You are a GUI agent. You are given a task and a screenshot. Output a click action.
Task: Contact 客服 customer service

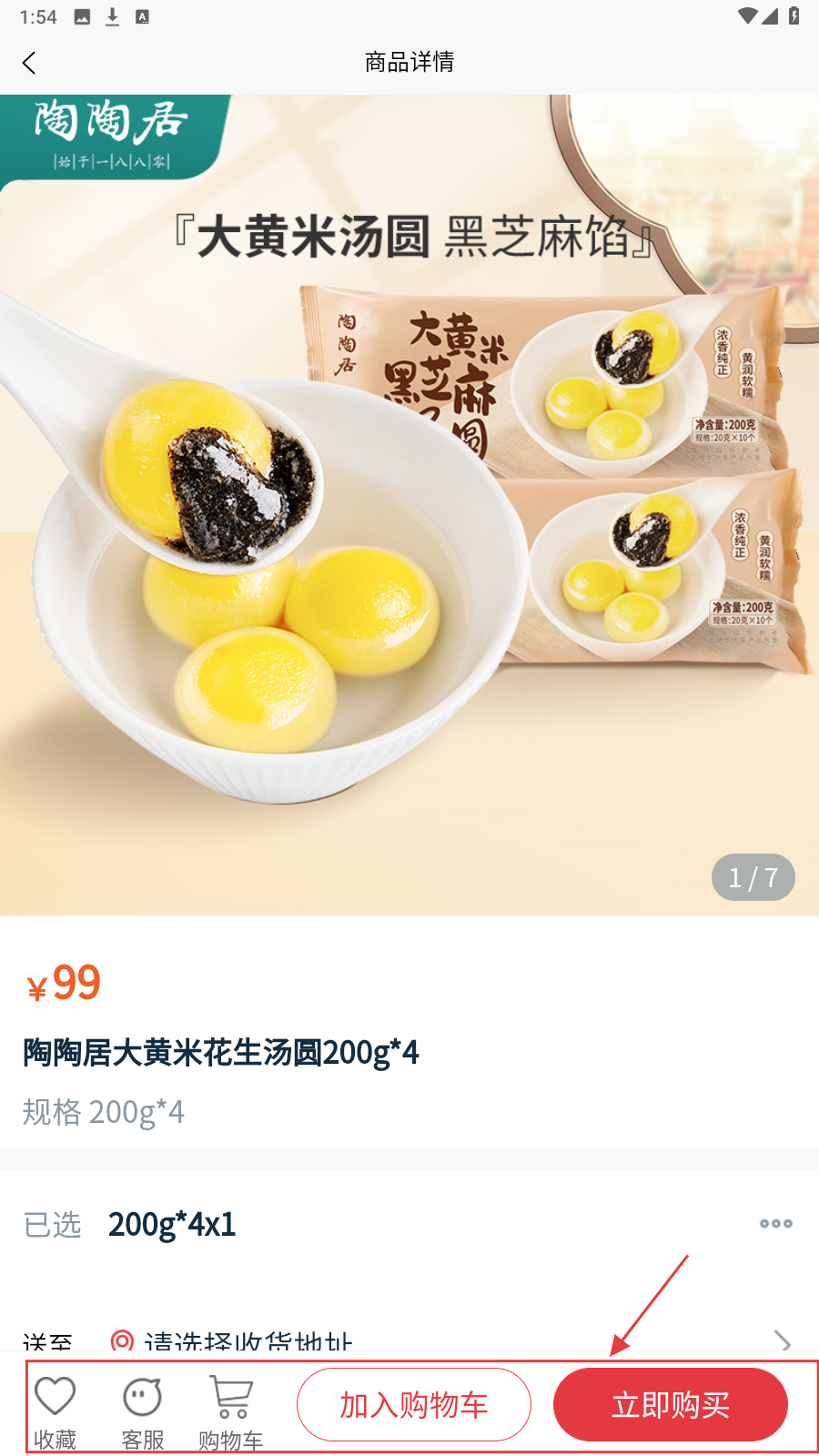pos(143,1409)
